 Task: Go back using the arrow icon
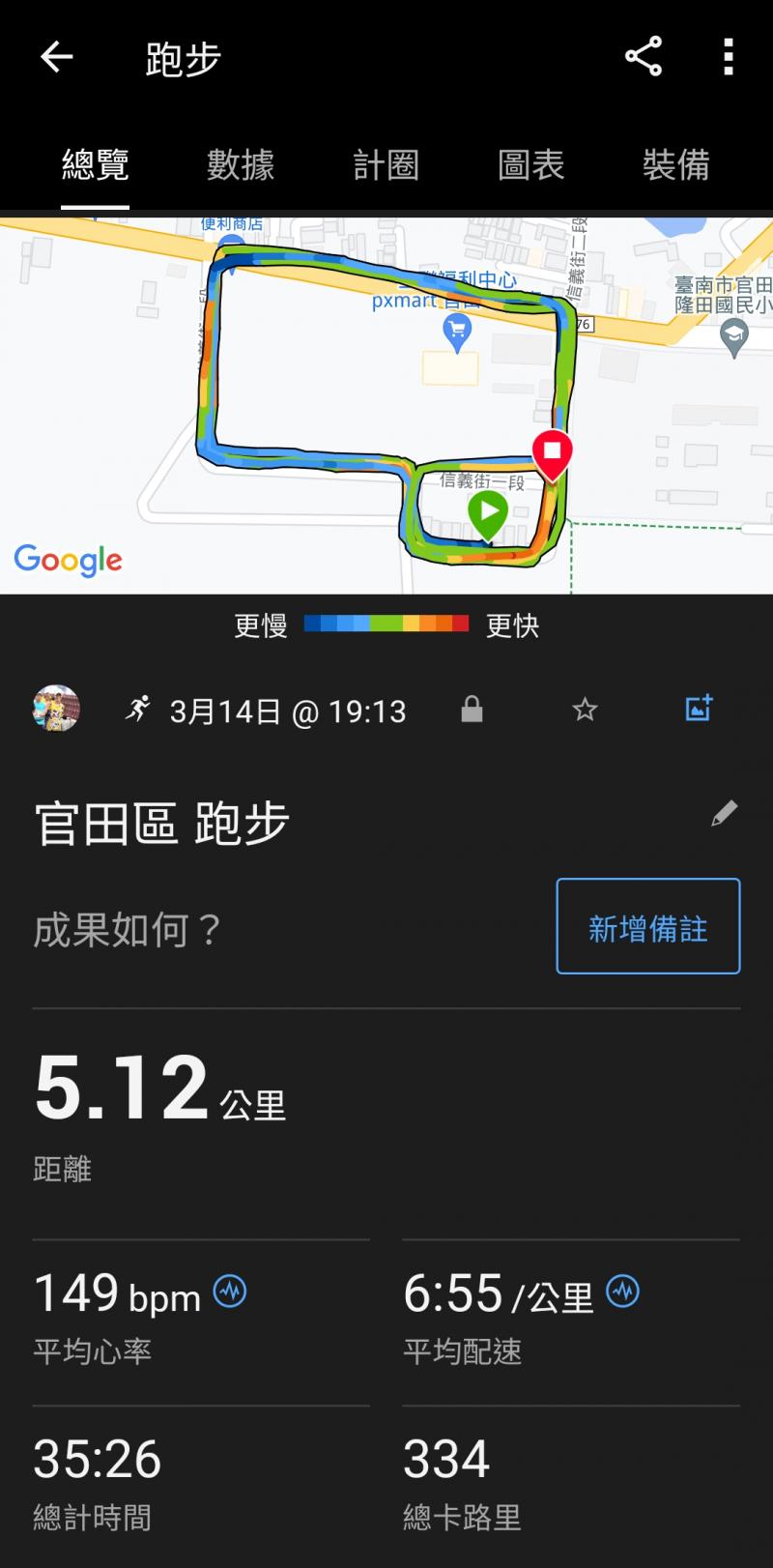pos(56,58)
